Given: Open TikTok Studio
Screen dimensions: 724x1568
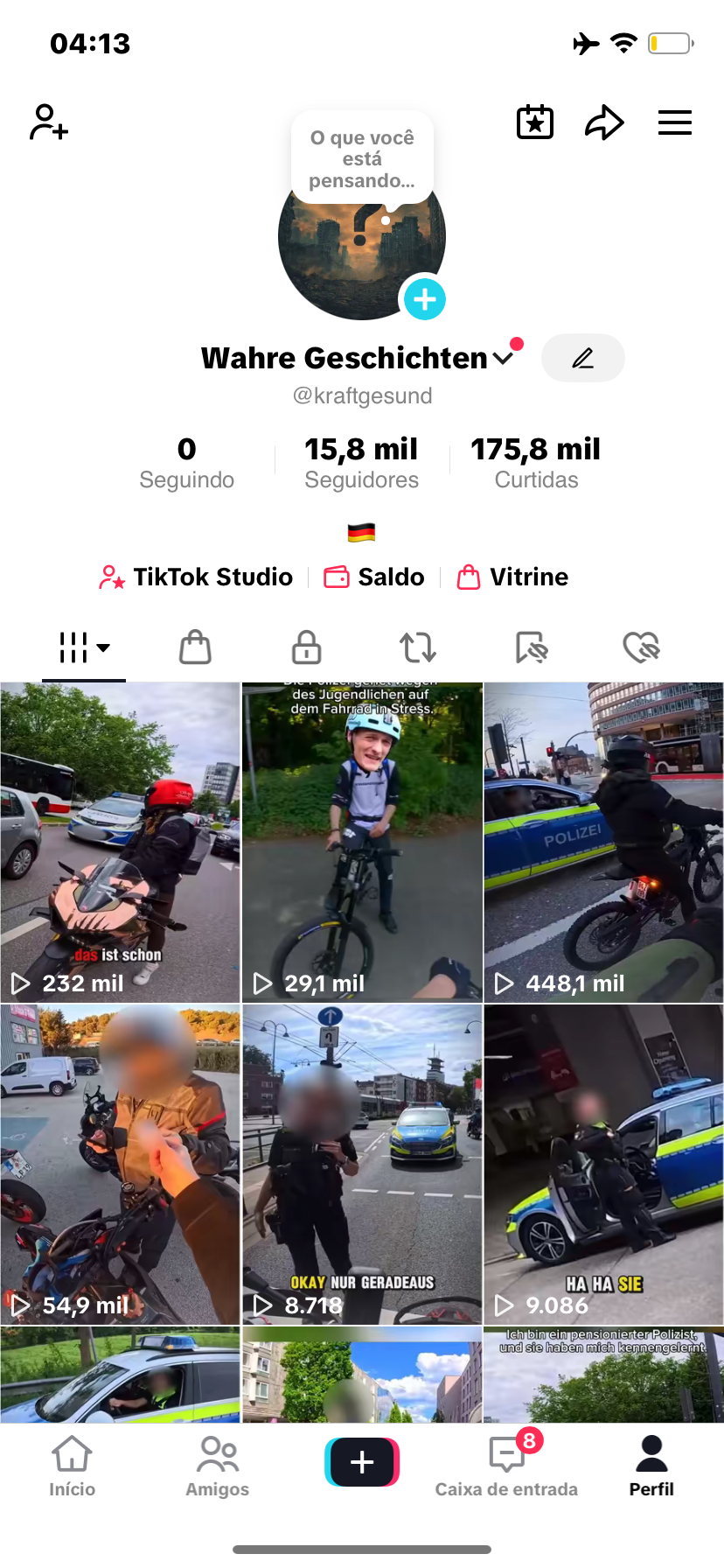Looking at the screenshot, I should [x=196, y=577].
